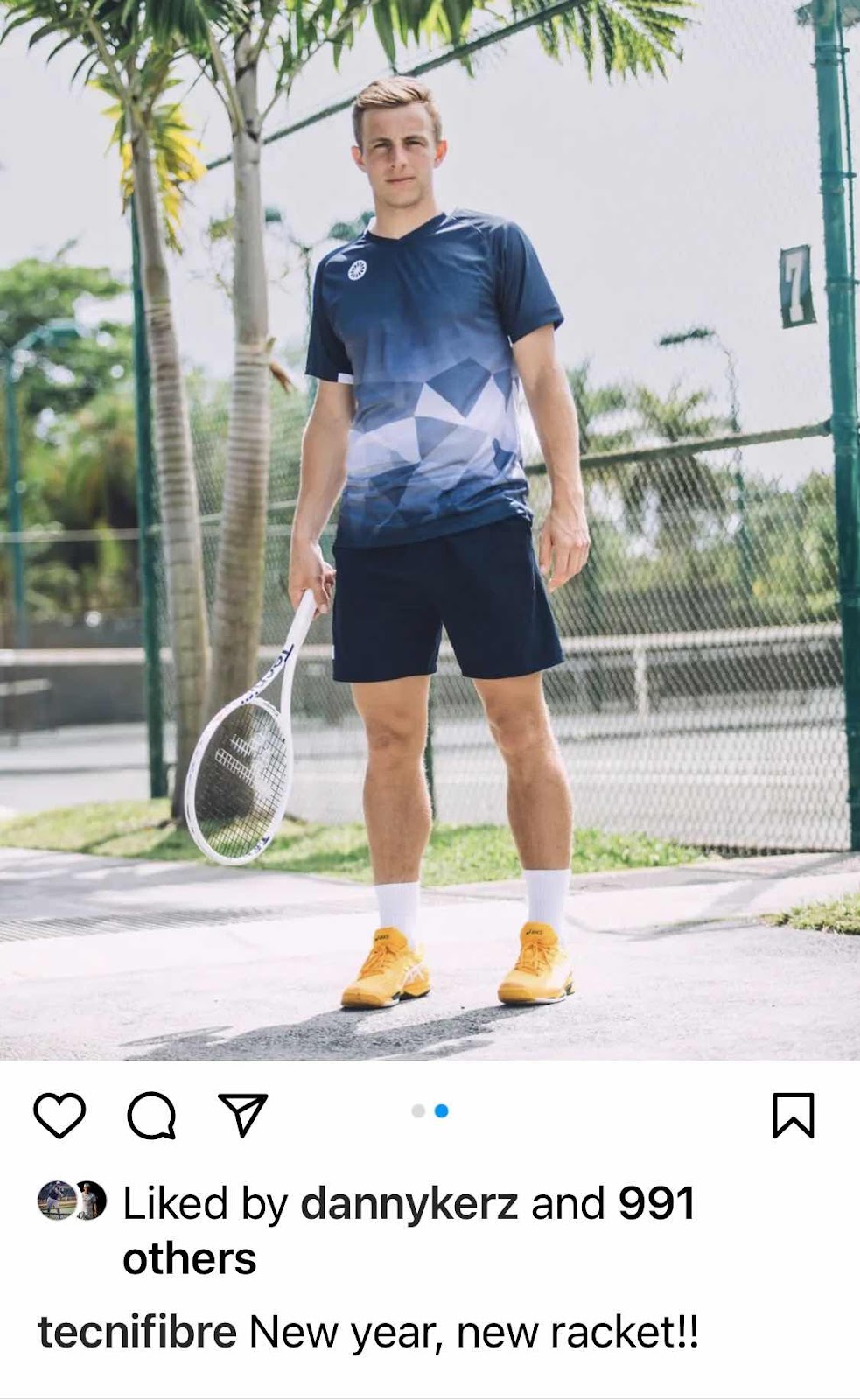This screenshot has height=1400, width=860.
Task: Share the post via paper plane icon
Action: 243,1115
